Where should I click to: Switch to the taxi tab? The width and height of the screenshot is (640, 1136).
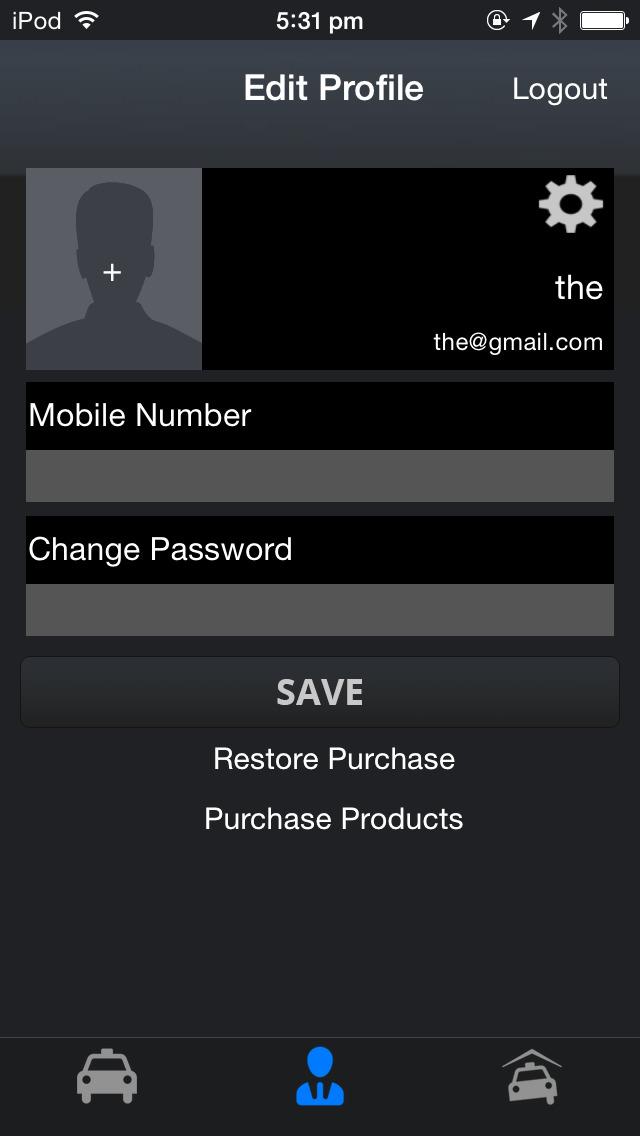coord(107,1076)
